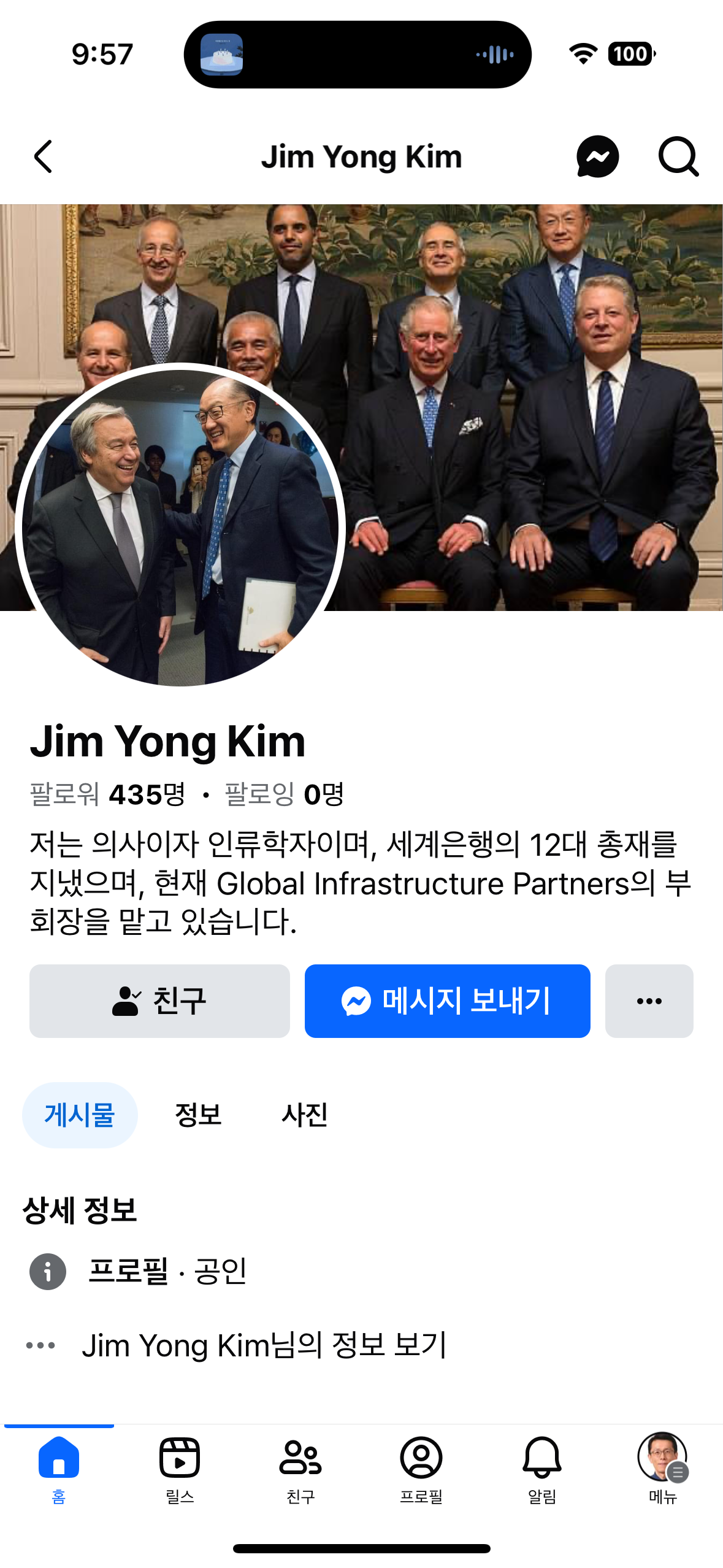Switch to the 사진 tab
The image size is (723, 1568).
click(x=304, y=1115)
